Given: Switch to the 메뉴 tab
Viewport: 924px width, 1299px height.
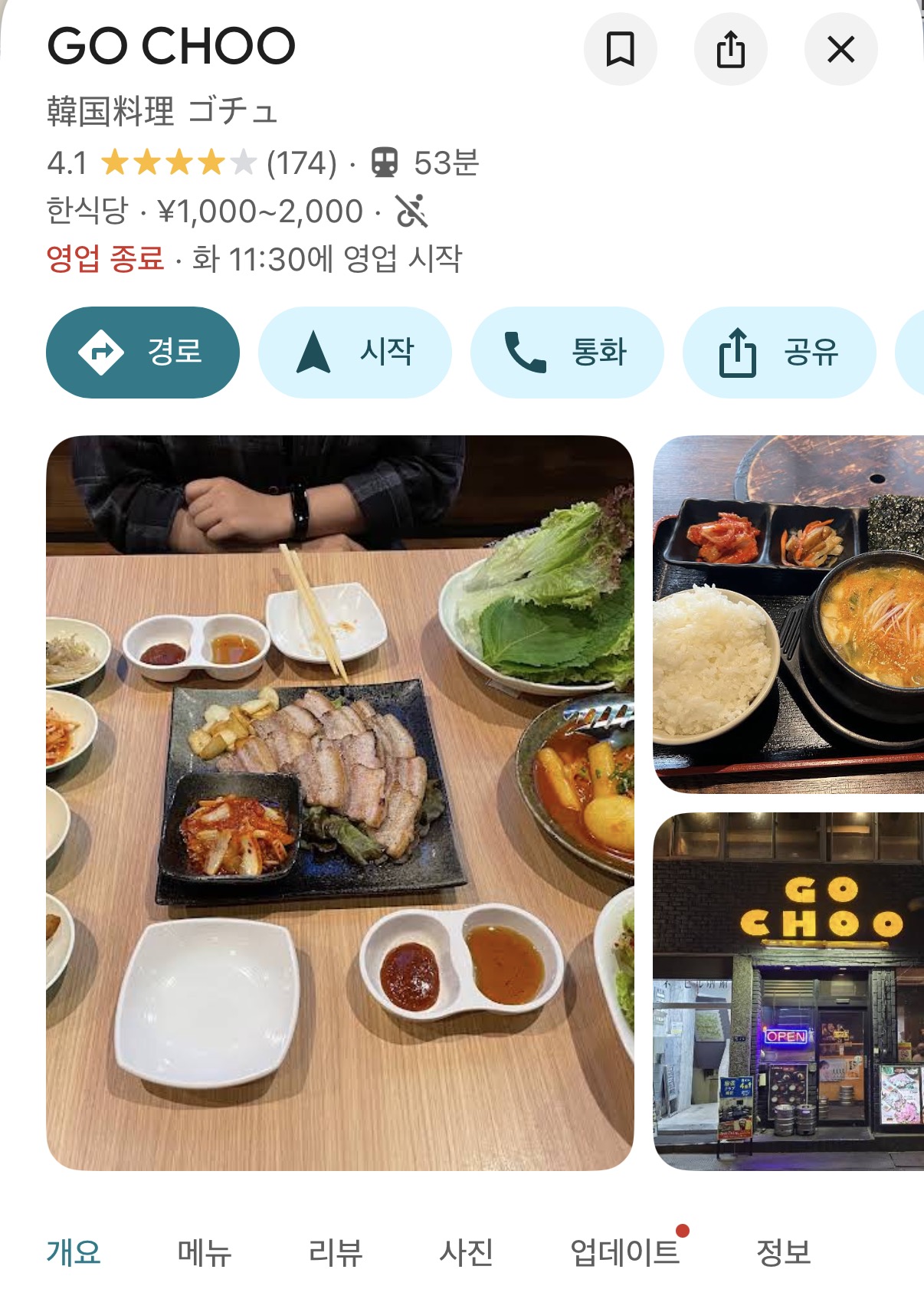Looking at the screenshot, I should point(205,1252).
